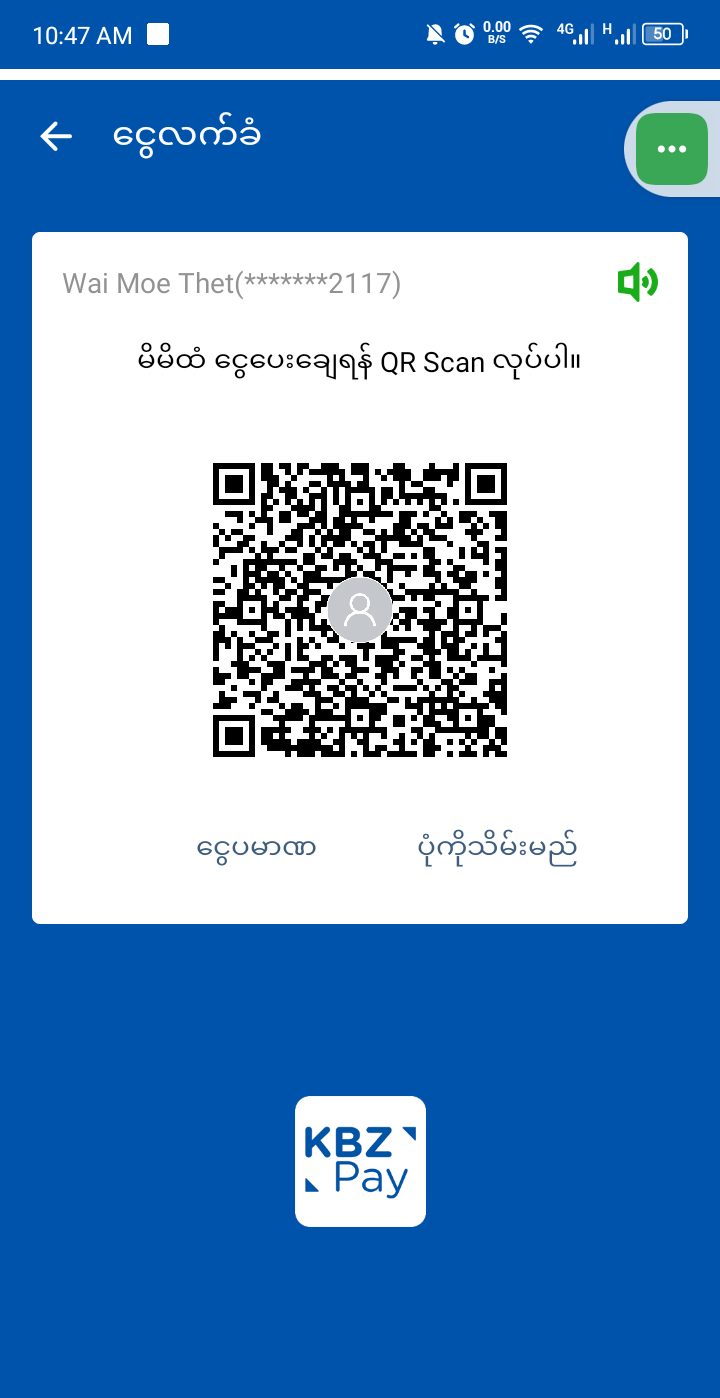This screenshot has width=720, height=1398.
Task: Open the green three-dot floating menu
Action: 671,149
